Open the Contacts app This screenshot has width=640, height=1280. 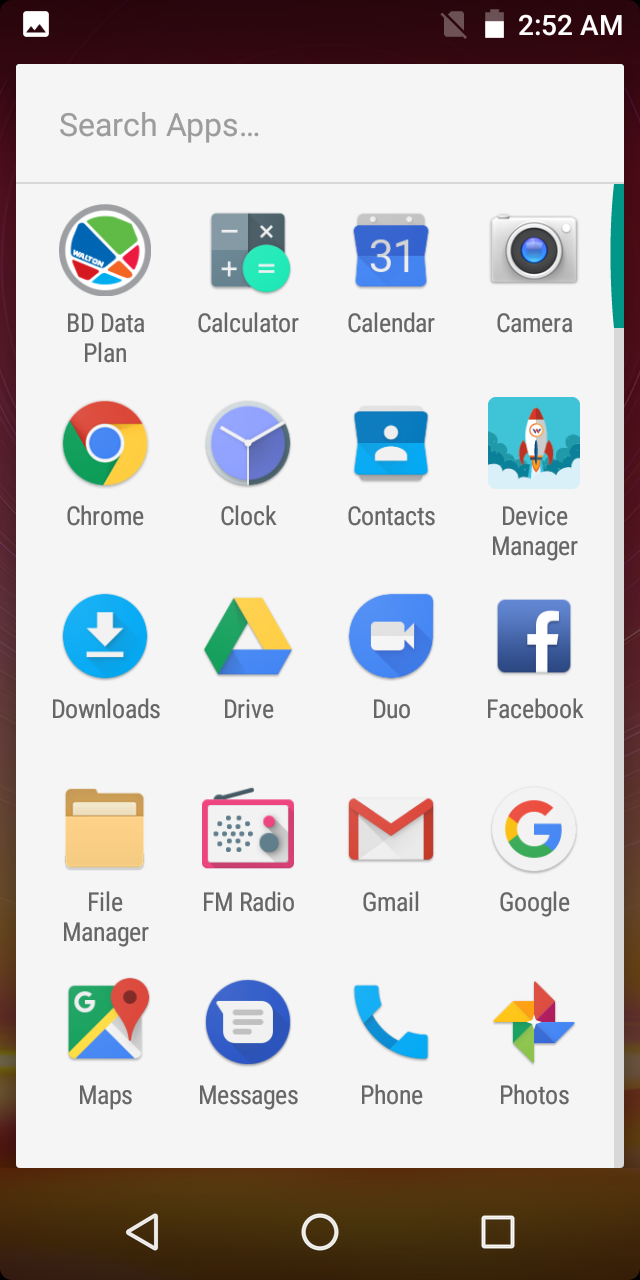(x=391, y=444)
